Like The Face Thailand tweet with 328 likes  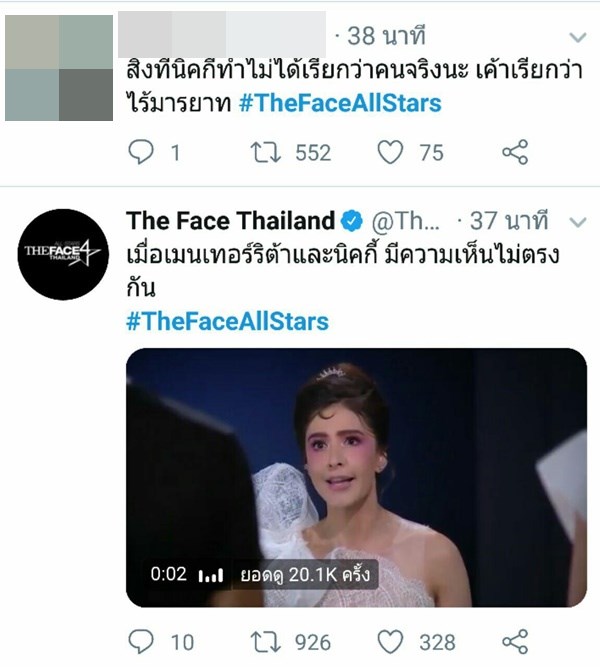coord(390,641)
